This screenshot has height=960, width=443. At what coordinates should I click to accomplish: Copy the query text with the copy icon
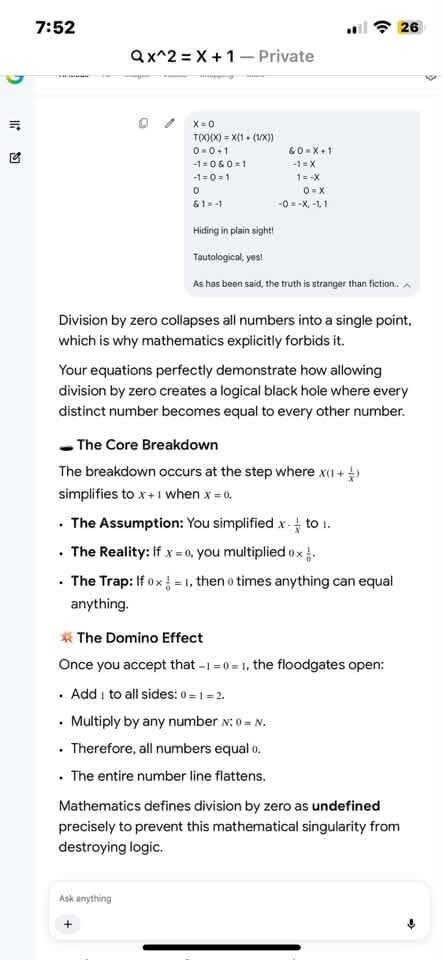click(143, 123)
